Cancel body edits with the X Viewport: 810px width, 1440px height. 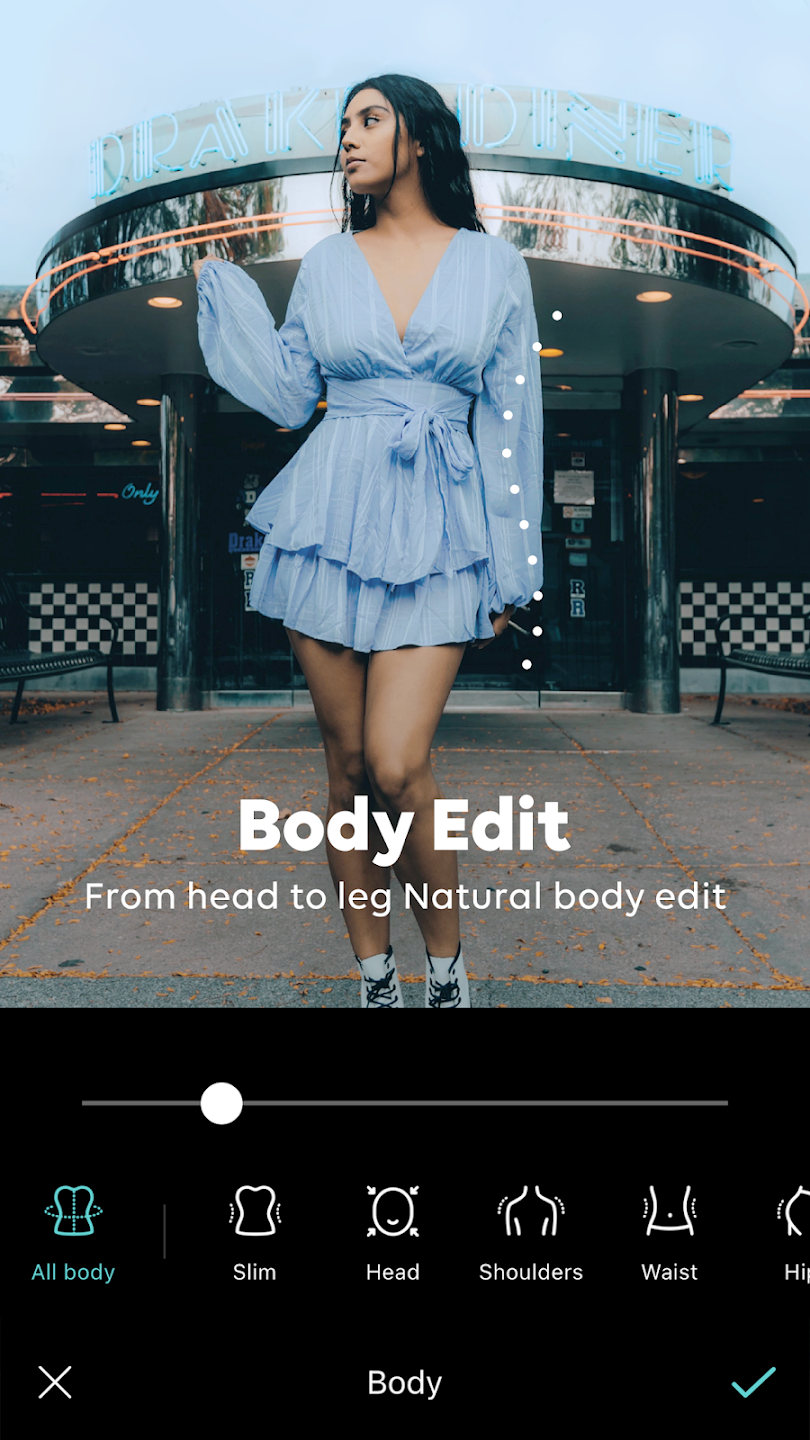(55, 1382)
